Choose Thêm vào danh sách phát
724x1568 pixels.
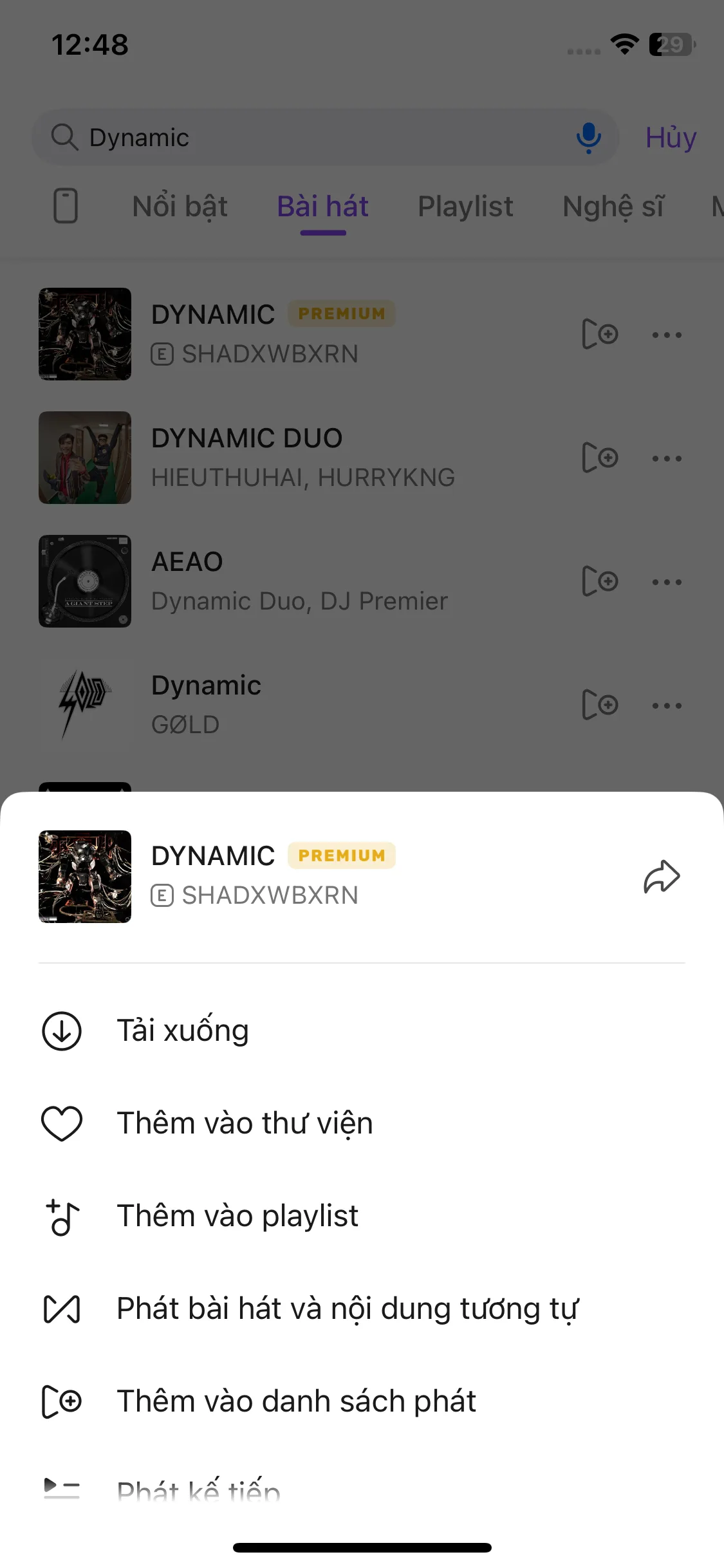pos(296,1401)
